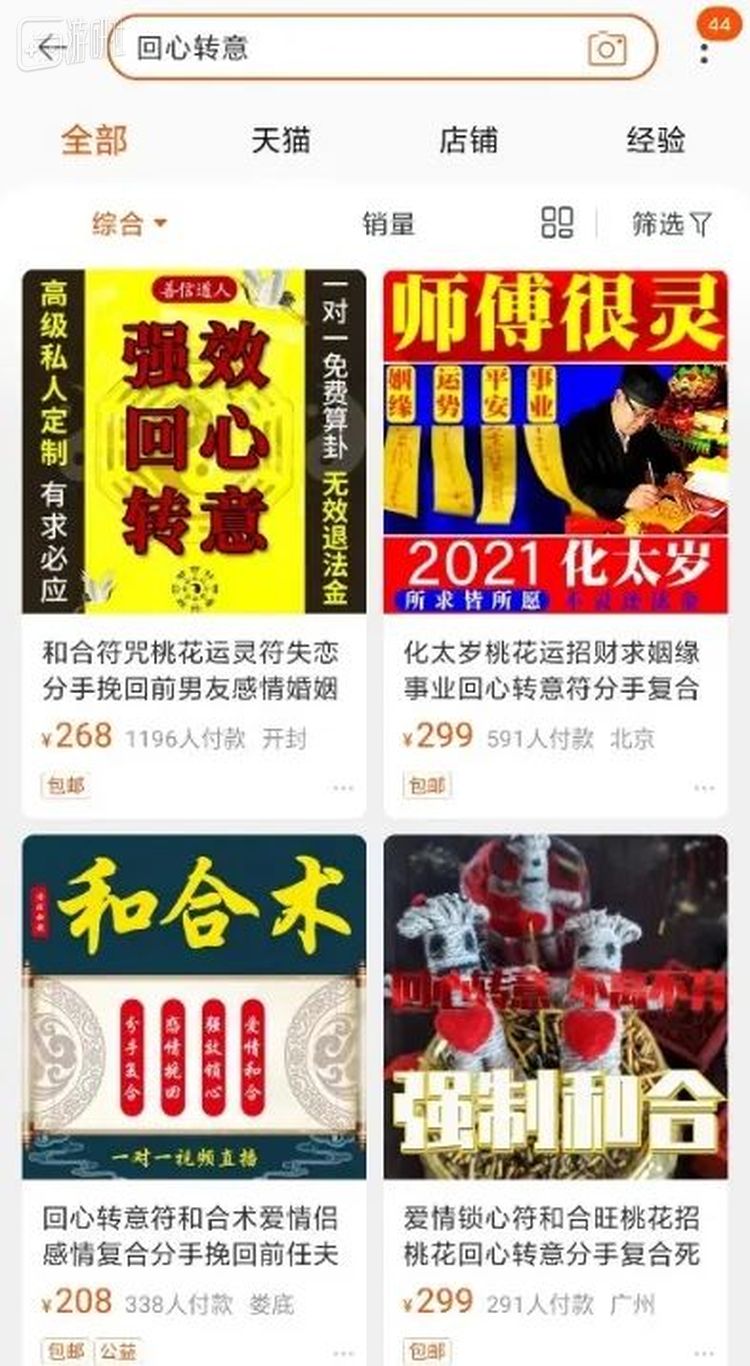Open more options on the 北京 product

point(704,787)
